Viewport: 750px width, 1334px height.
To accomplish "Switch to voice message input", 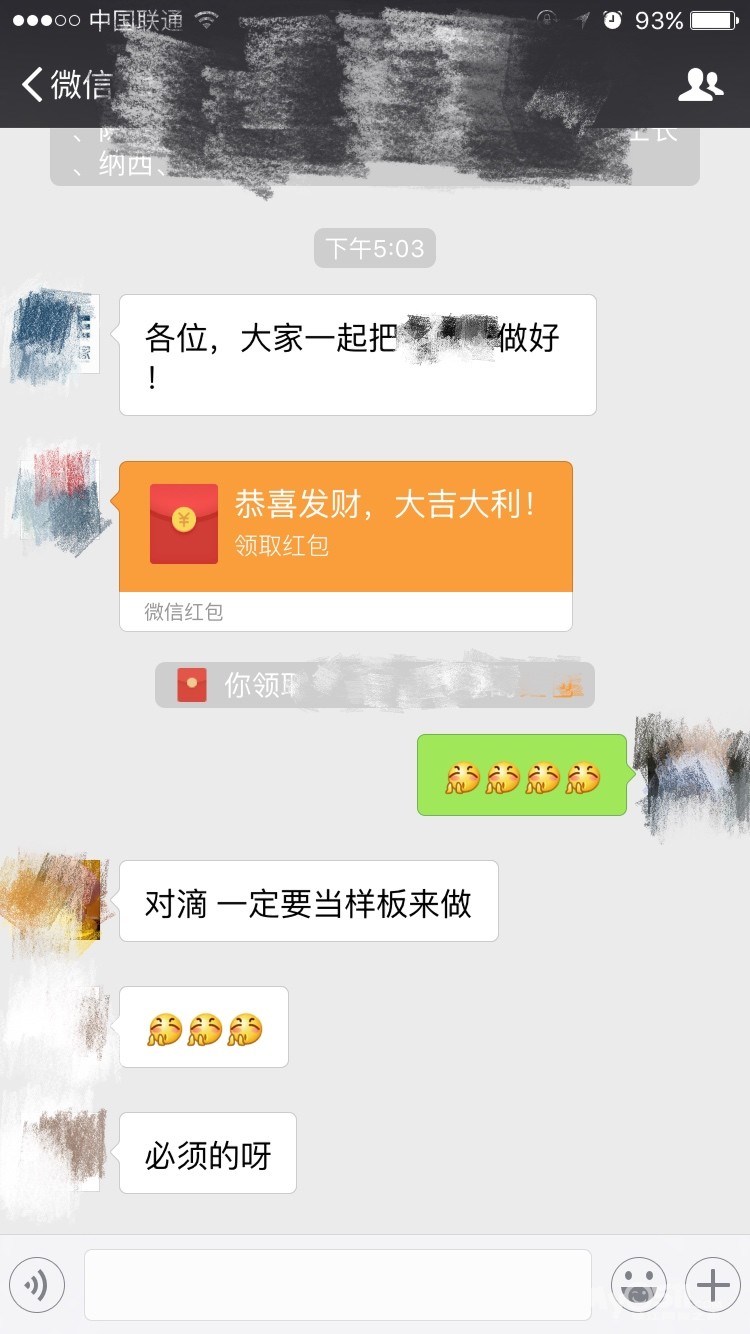I will 37,1285.
